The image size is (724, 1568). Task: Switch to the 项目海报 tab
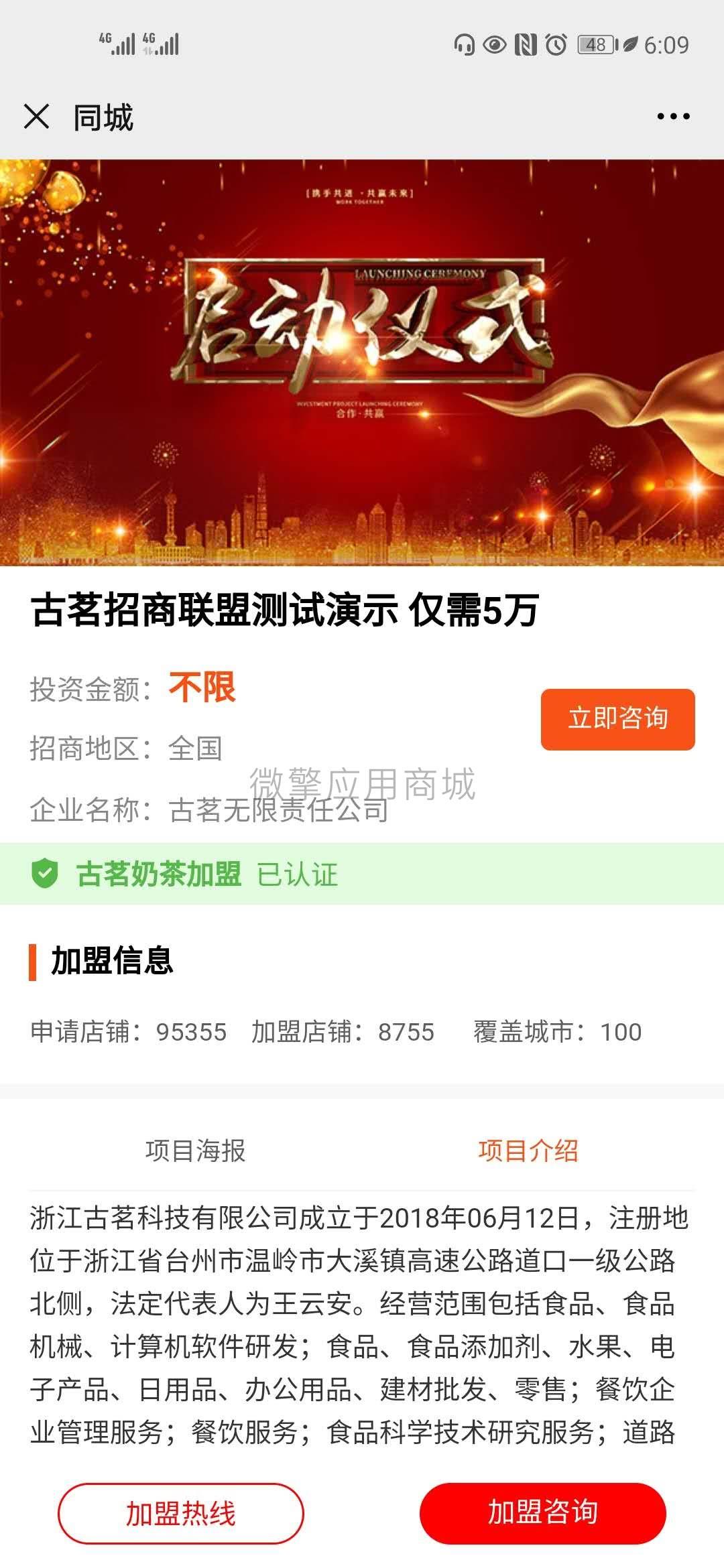[x=195, y=1151]
